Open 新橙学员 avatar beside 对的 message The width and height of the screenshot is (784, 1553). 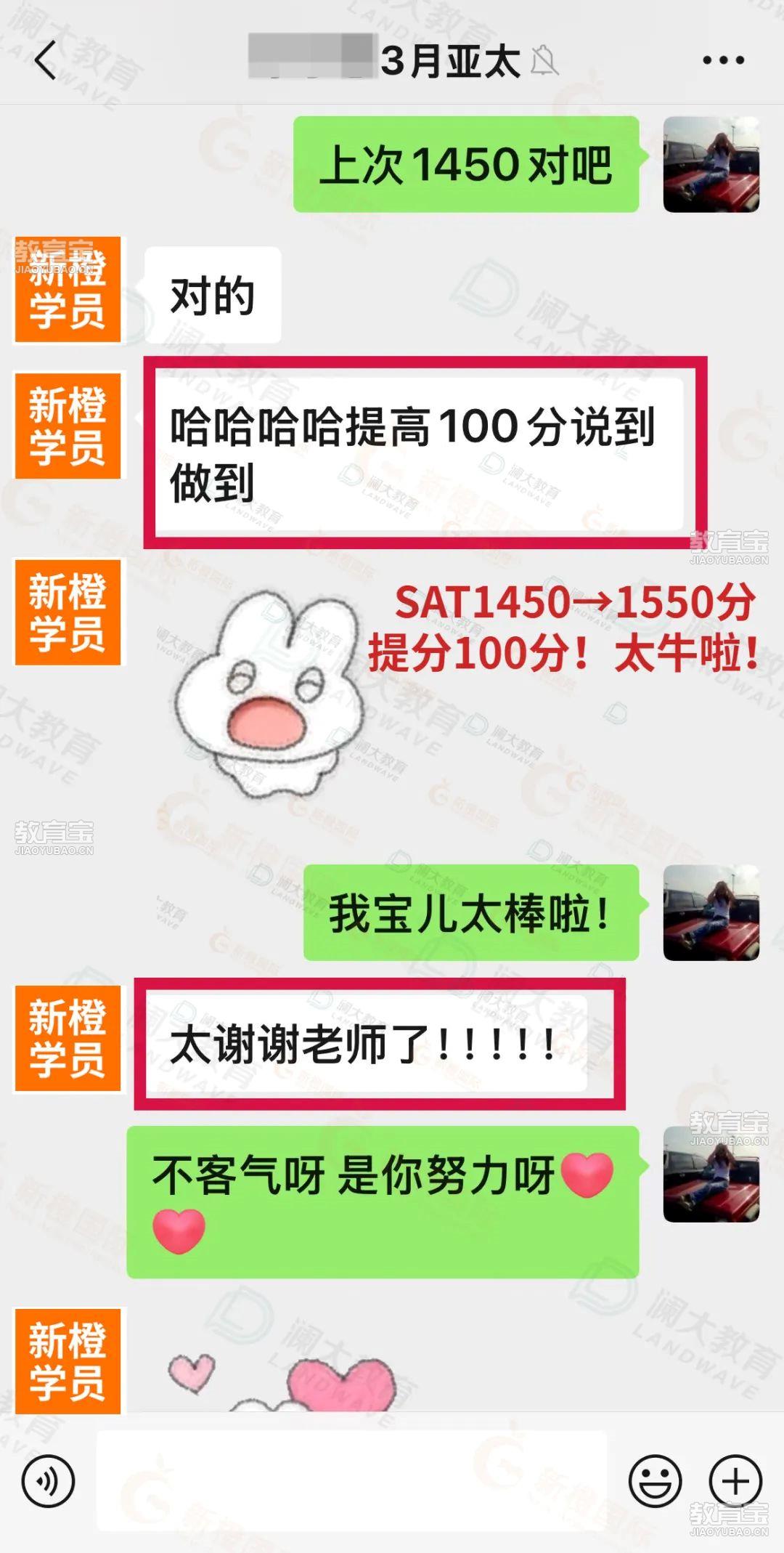(68, 289)
